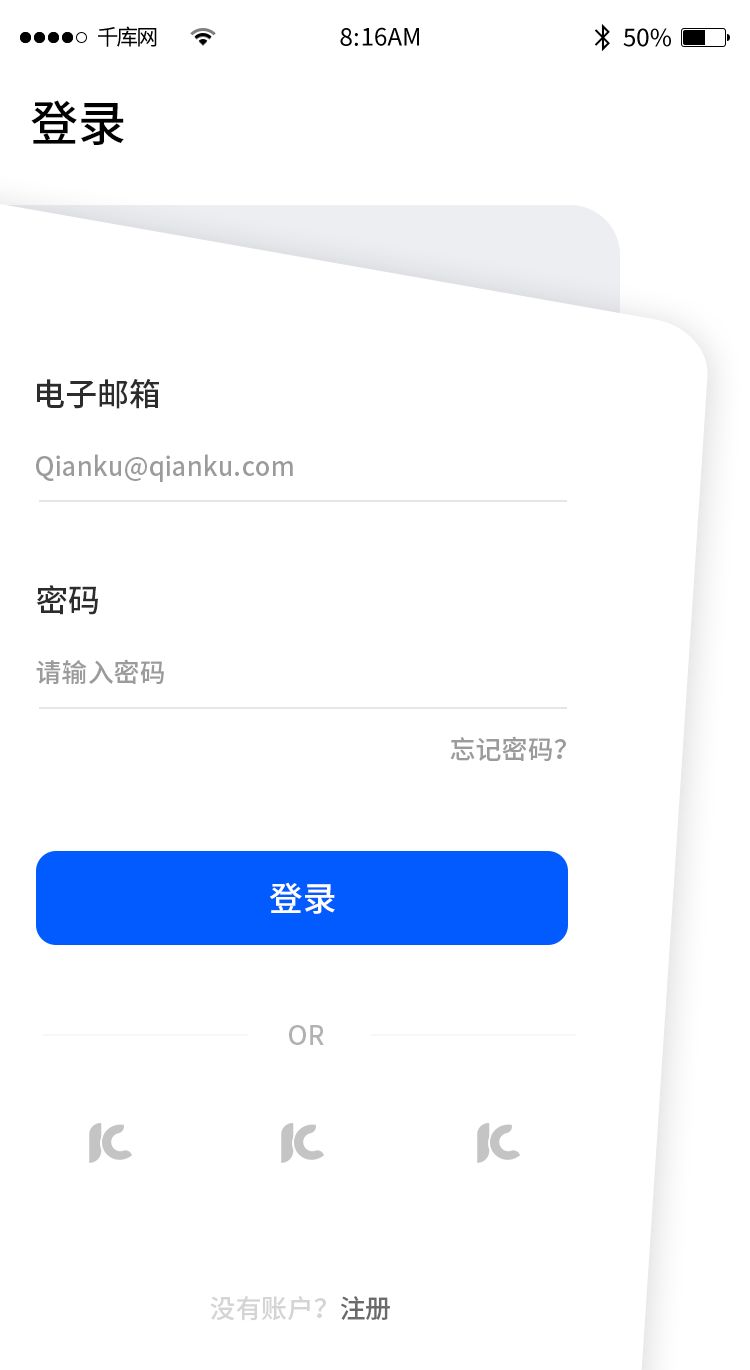Tap the 电子邮箱 email input field
Viewport: 750px width, 1370px height.
300,467
